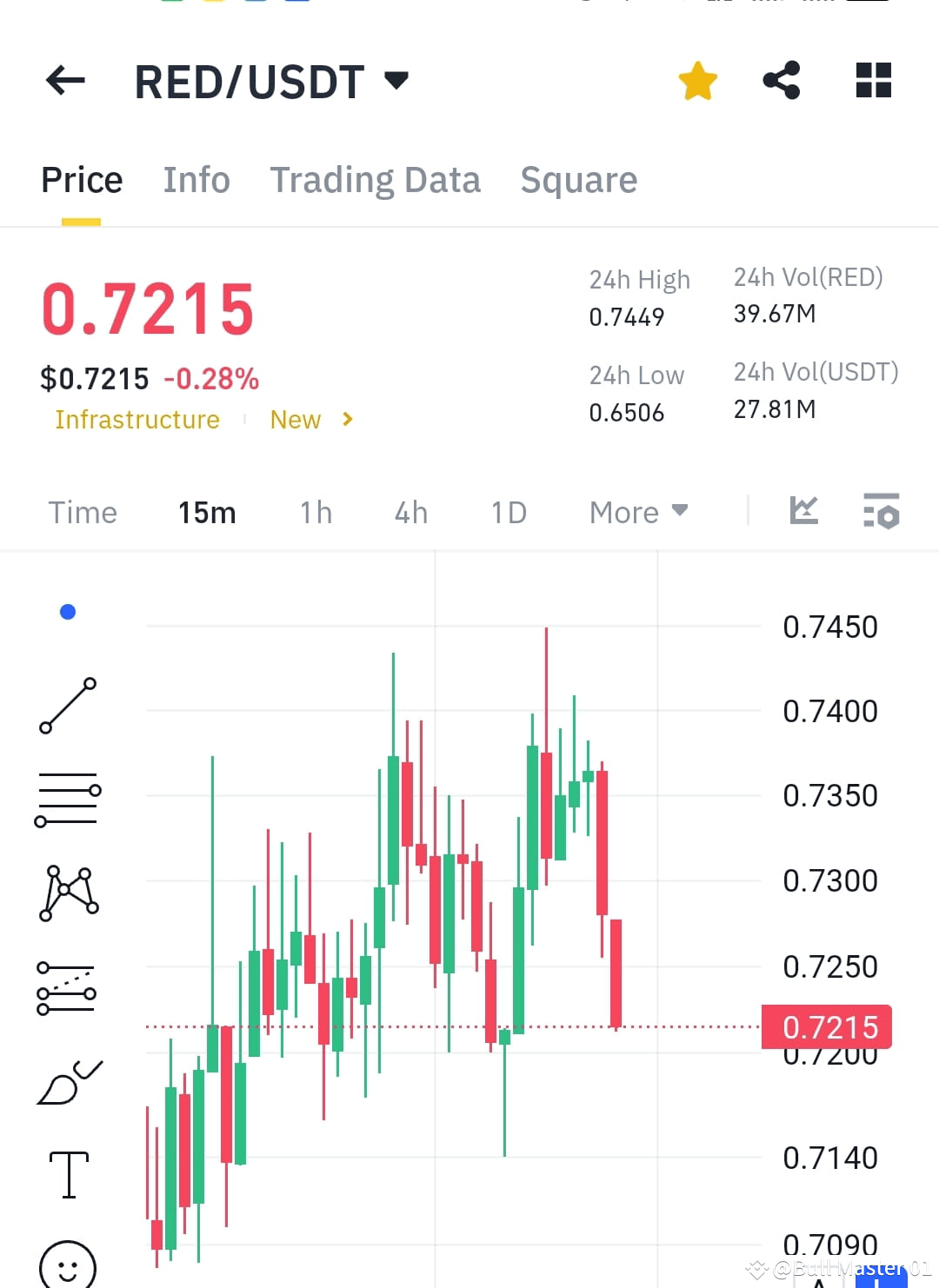The height and width of the screenshot is (1288, 939).
Task: Switch to the Trading Data tab
Action: click(x=376, y=180)
